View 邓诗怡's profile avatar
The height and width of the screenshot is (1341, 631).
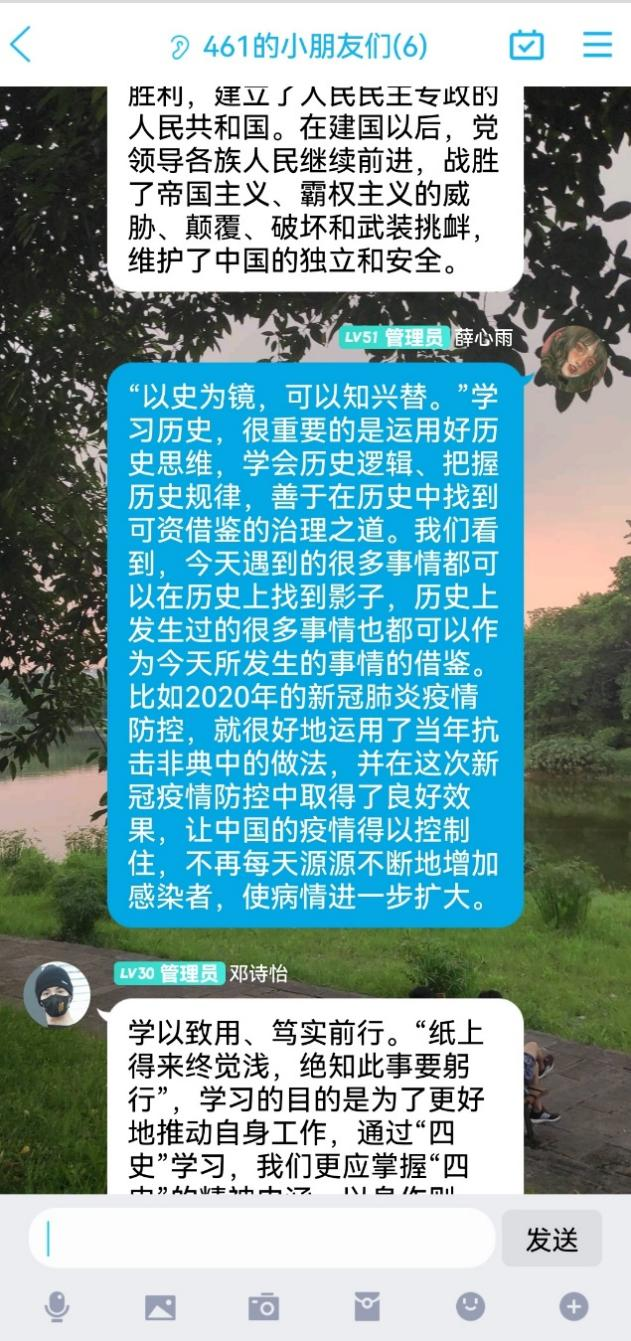(57, 994)
